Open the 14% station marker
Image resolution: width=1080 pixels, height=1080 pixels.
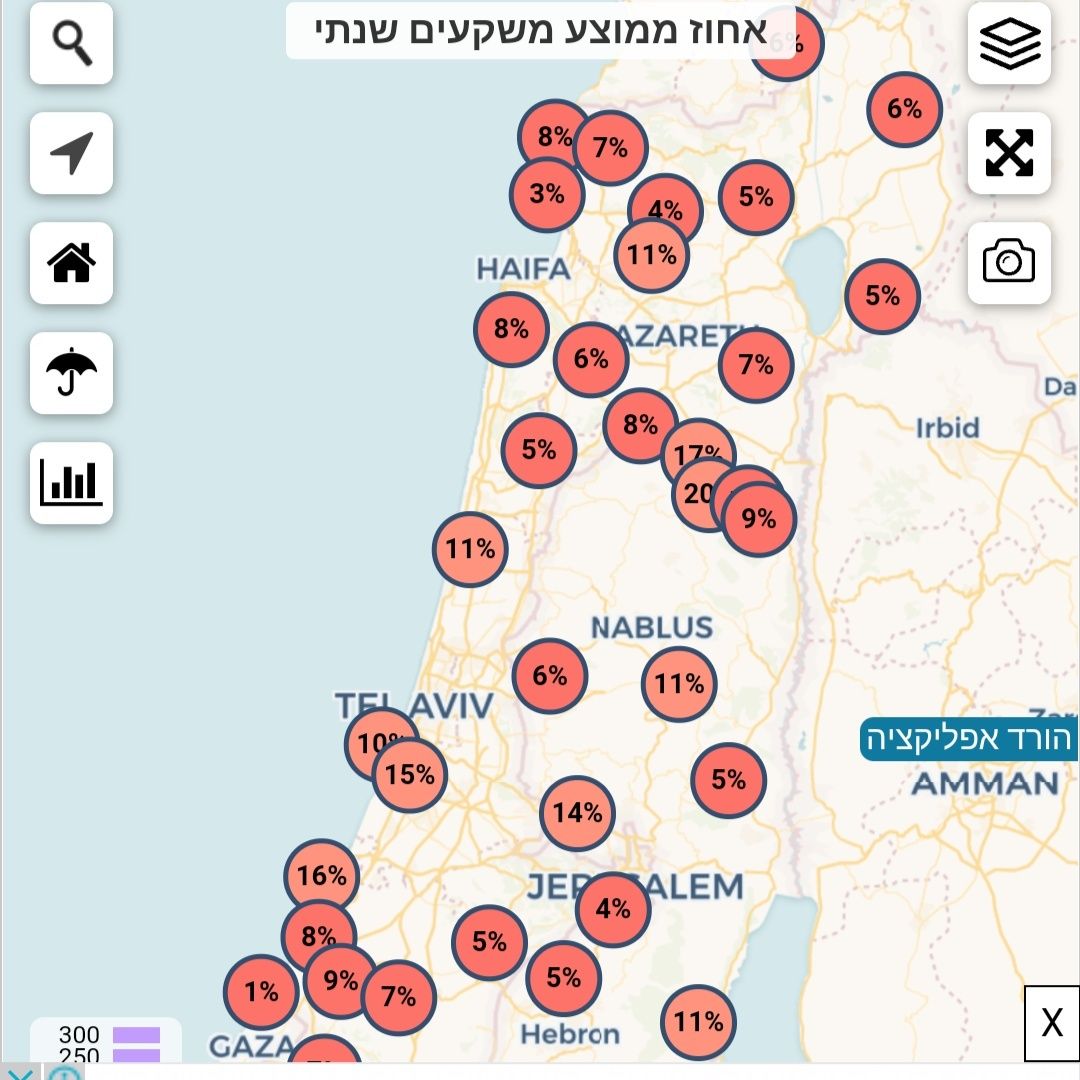pyautogui.click(x=577, y=813)
